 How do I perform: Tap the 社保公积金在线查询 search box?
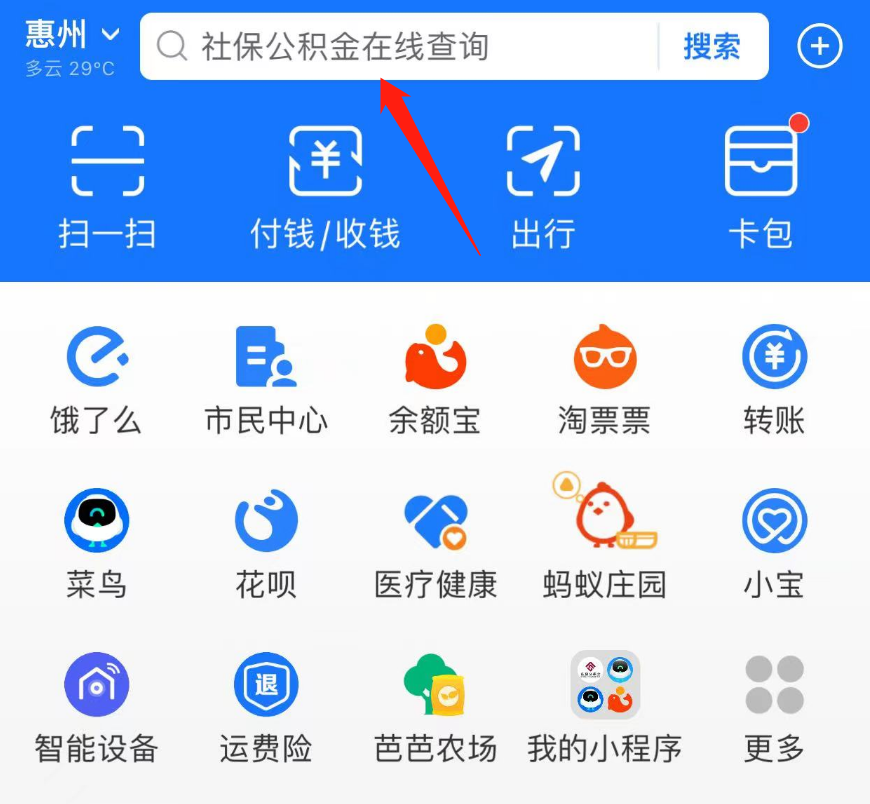(x=400, y=46)
